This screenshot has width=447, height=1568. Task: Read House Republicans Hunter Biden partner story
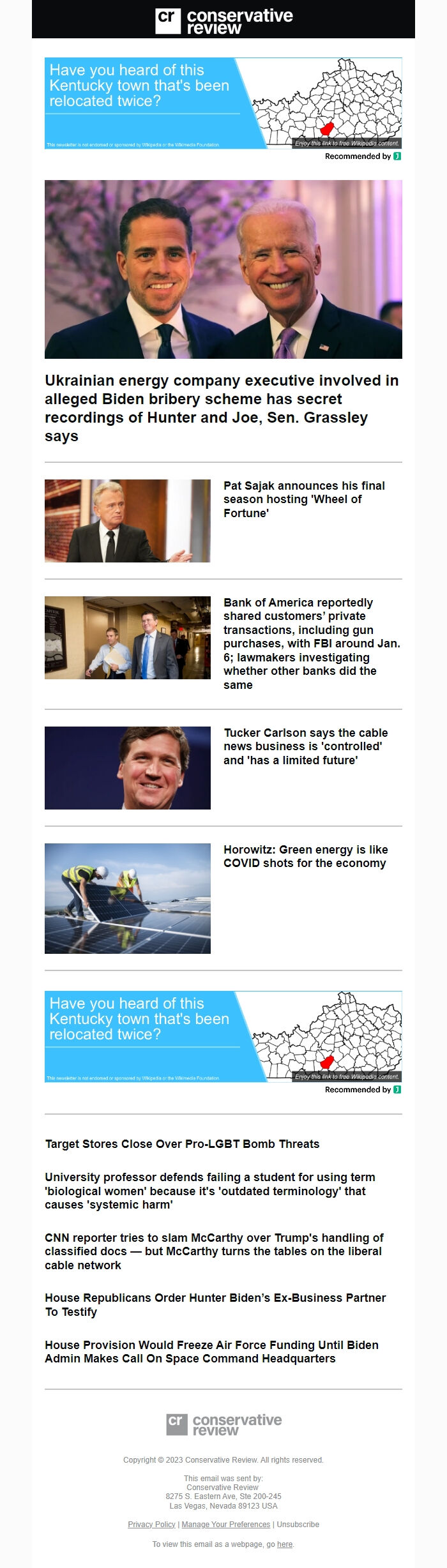215,1304
